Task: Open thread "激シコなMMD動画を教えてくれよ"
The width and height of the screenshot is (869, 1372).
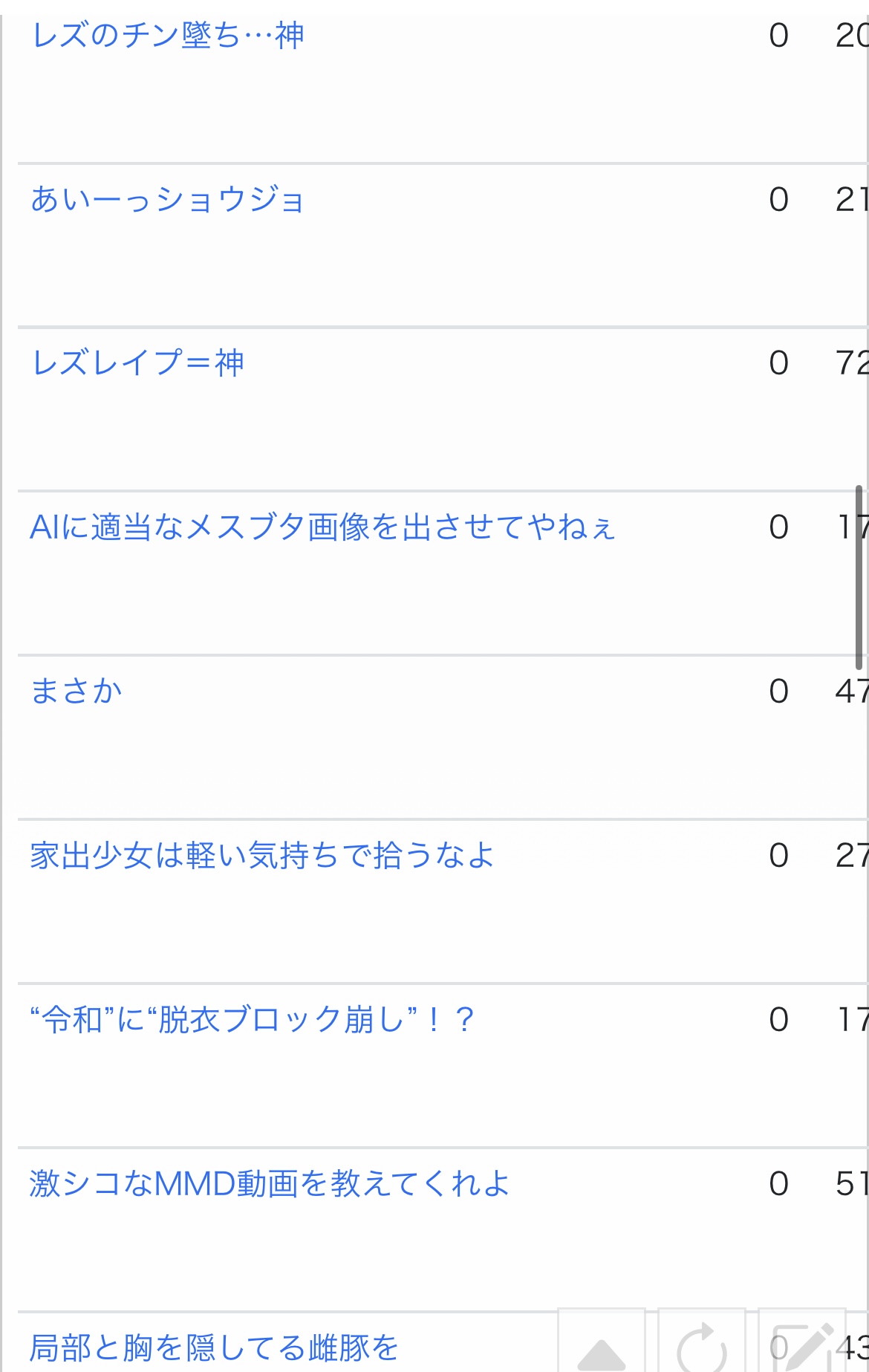Action: [269, 1184]
